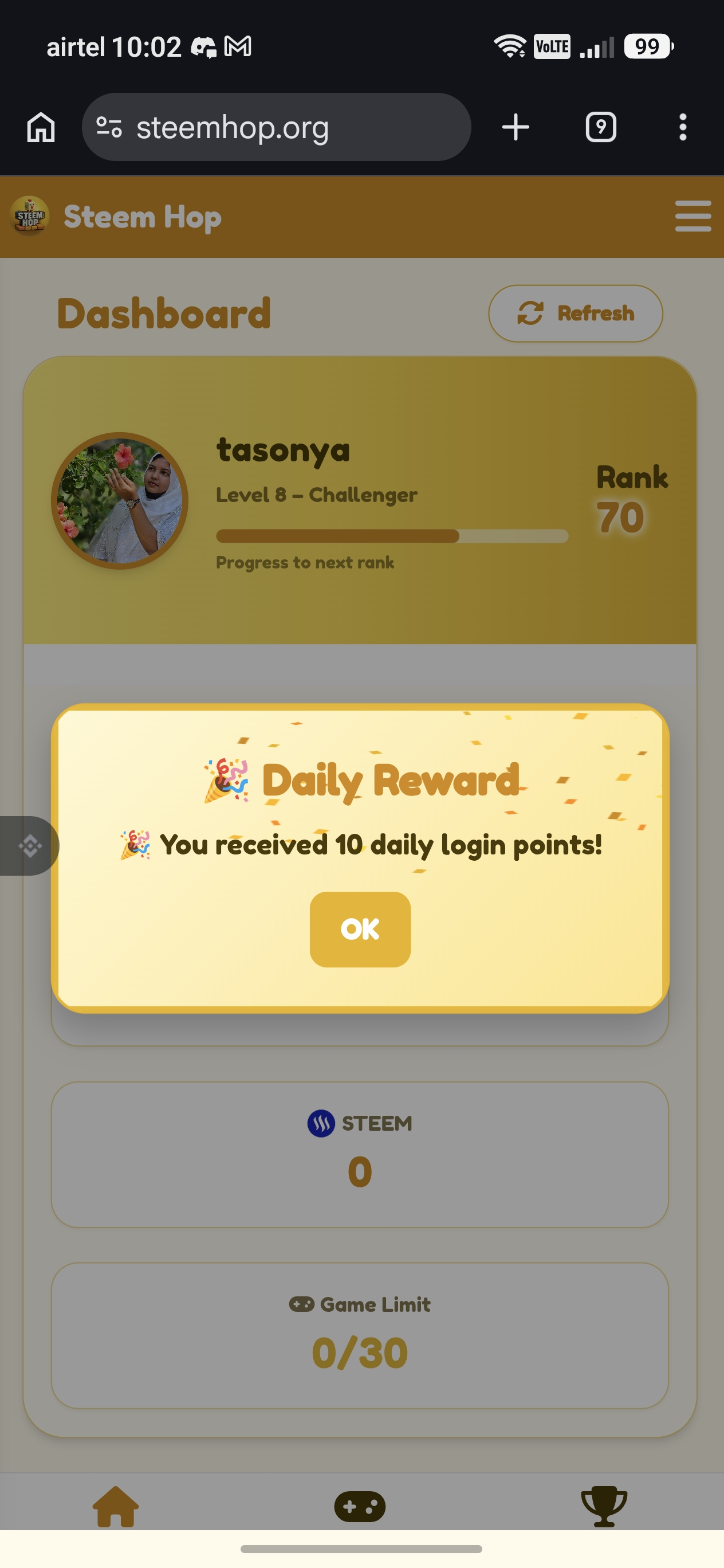Screen dimensions: 724x1568
Task: Open the Steem Hop hamburger menu
Action: coord(693,216)
